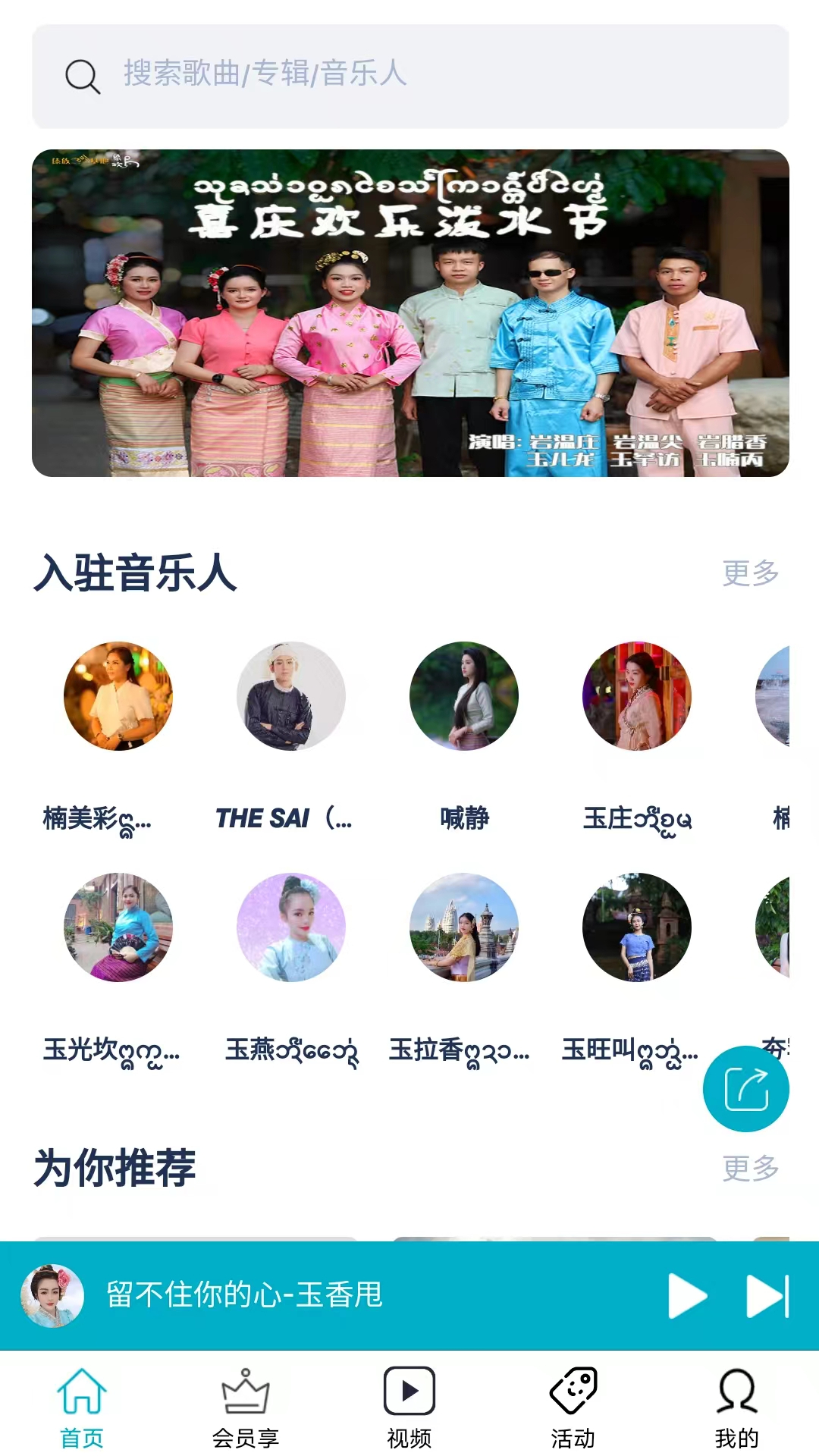Open musician THE SAI profile
This screenshot has width=819, height=1456.
pos(291,696)
